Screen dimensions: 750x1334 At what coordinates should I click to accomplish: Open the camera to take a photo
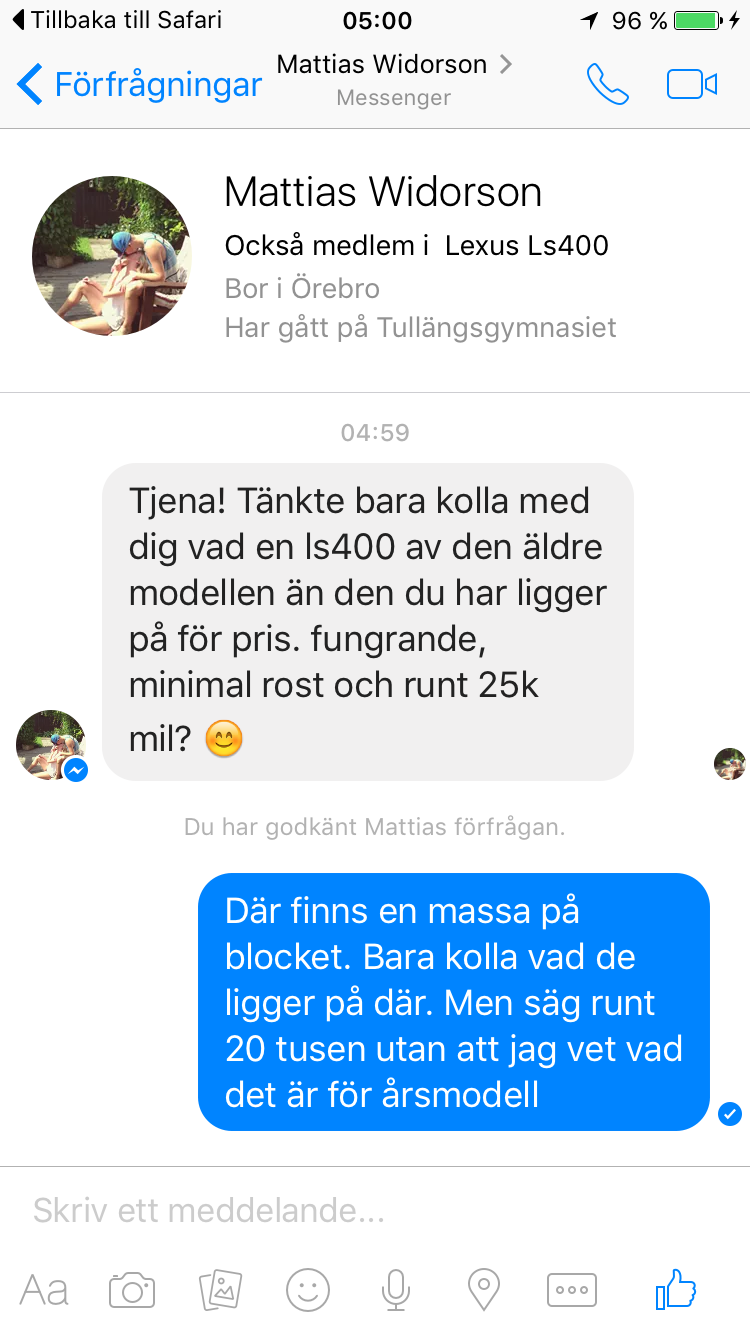click(x=132, y=1290)
